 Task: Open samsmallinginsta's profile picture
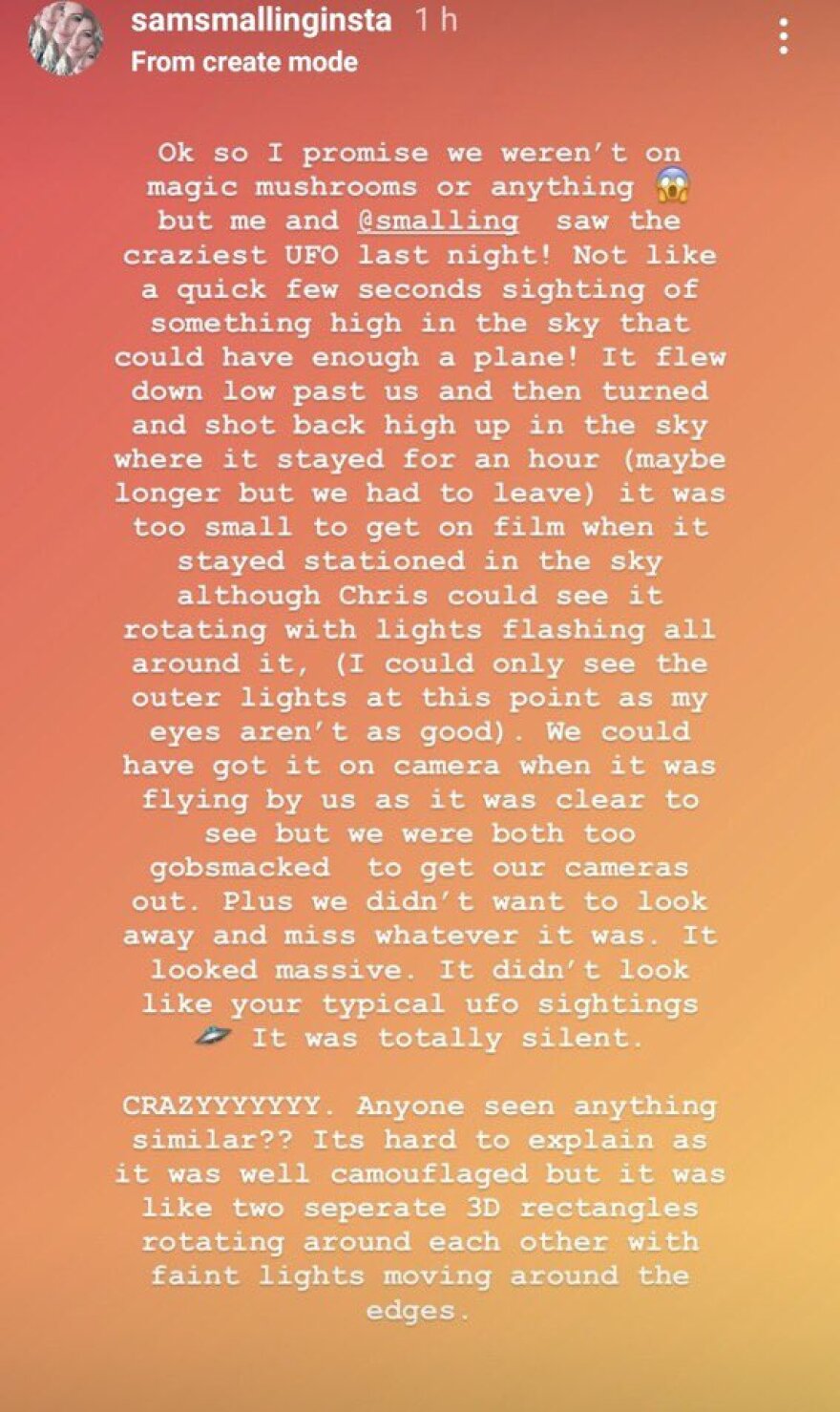pos(66,39)
